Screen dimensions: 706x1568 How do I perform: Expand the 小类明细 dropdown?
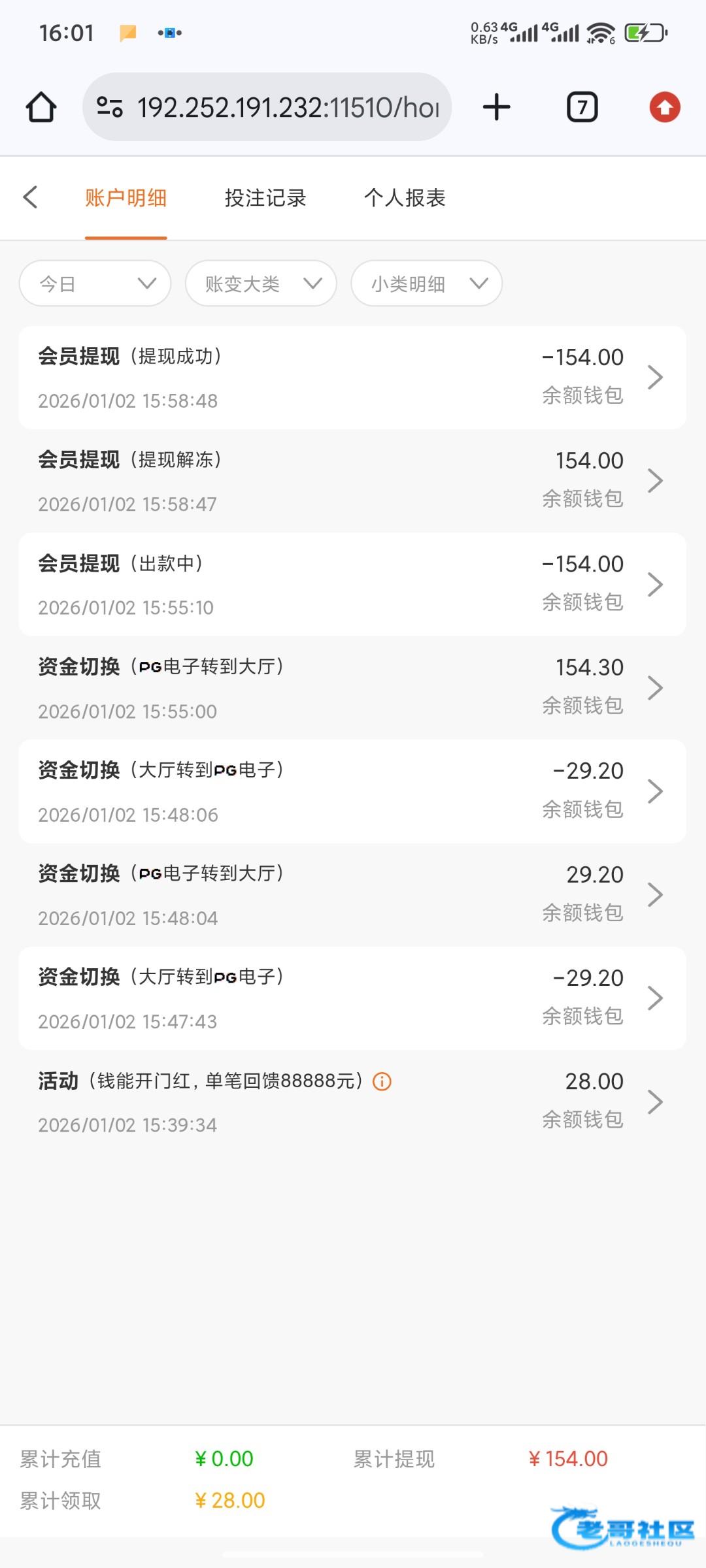coord(426,284)
